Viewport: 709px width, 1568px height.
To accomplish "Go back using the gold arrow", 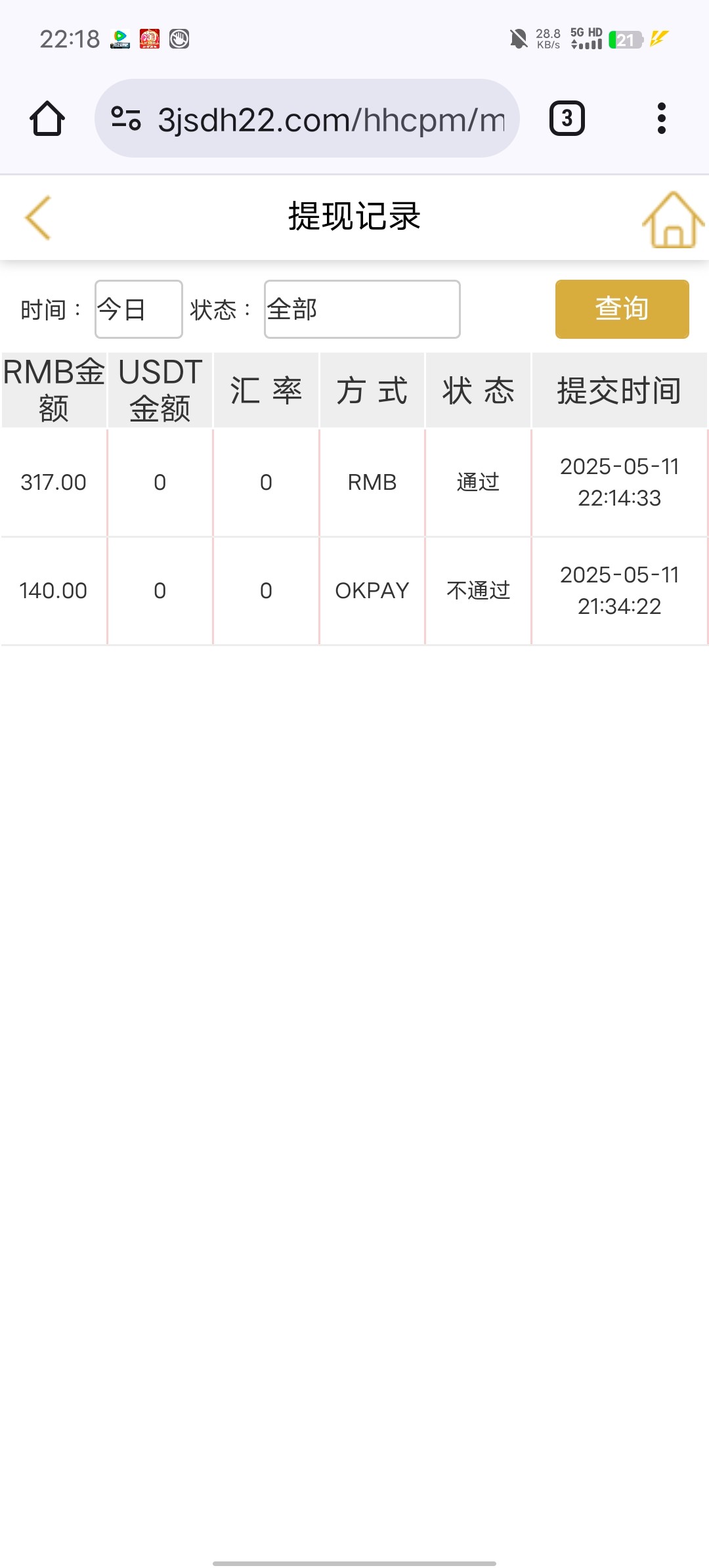I will click(x=38, y=217).
